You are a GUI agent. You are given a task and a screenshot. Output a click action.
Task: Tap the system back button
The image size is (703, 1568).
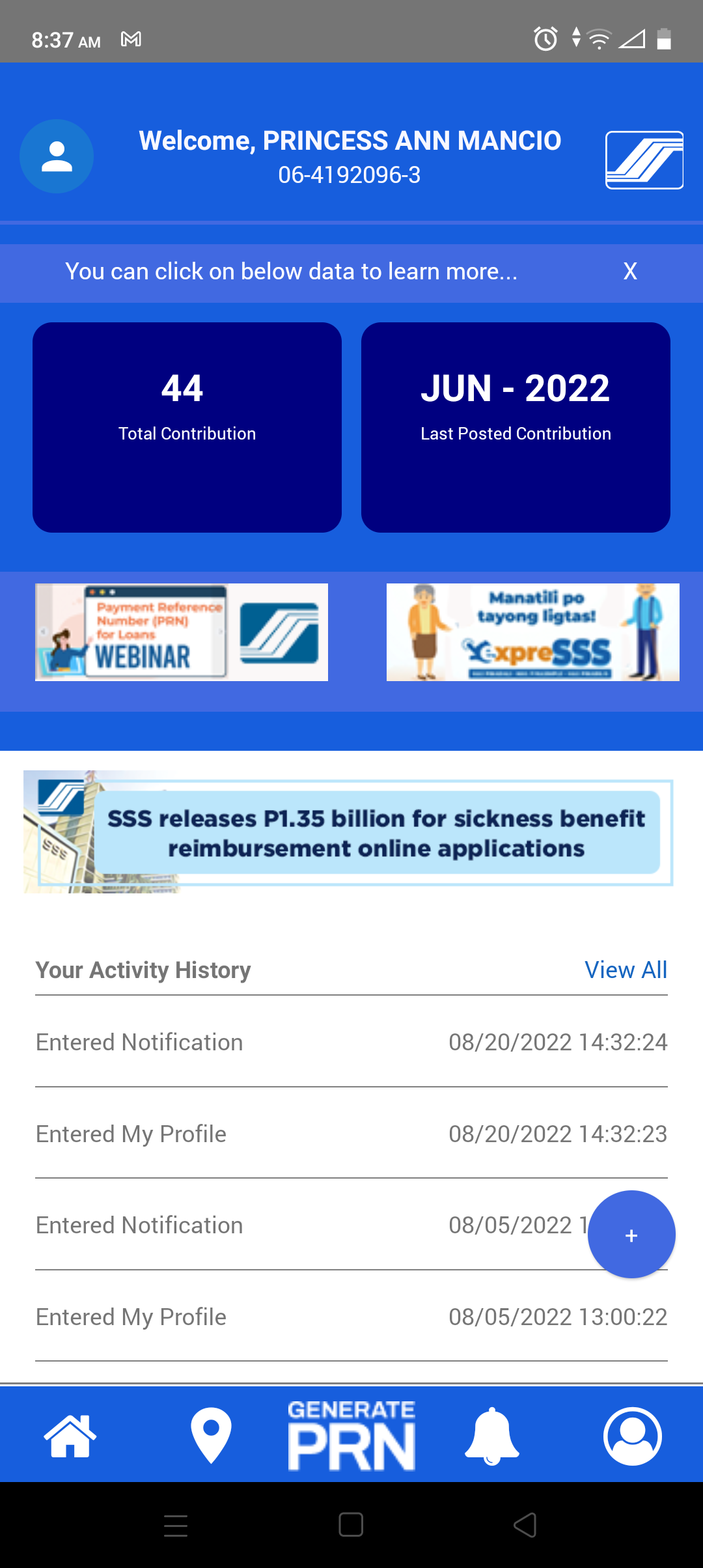click(x=526, y=1525)
